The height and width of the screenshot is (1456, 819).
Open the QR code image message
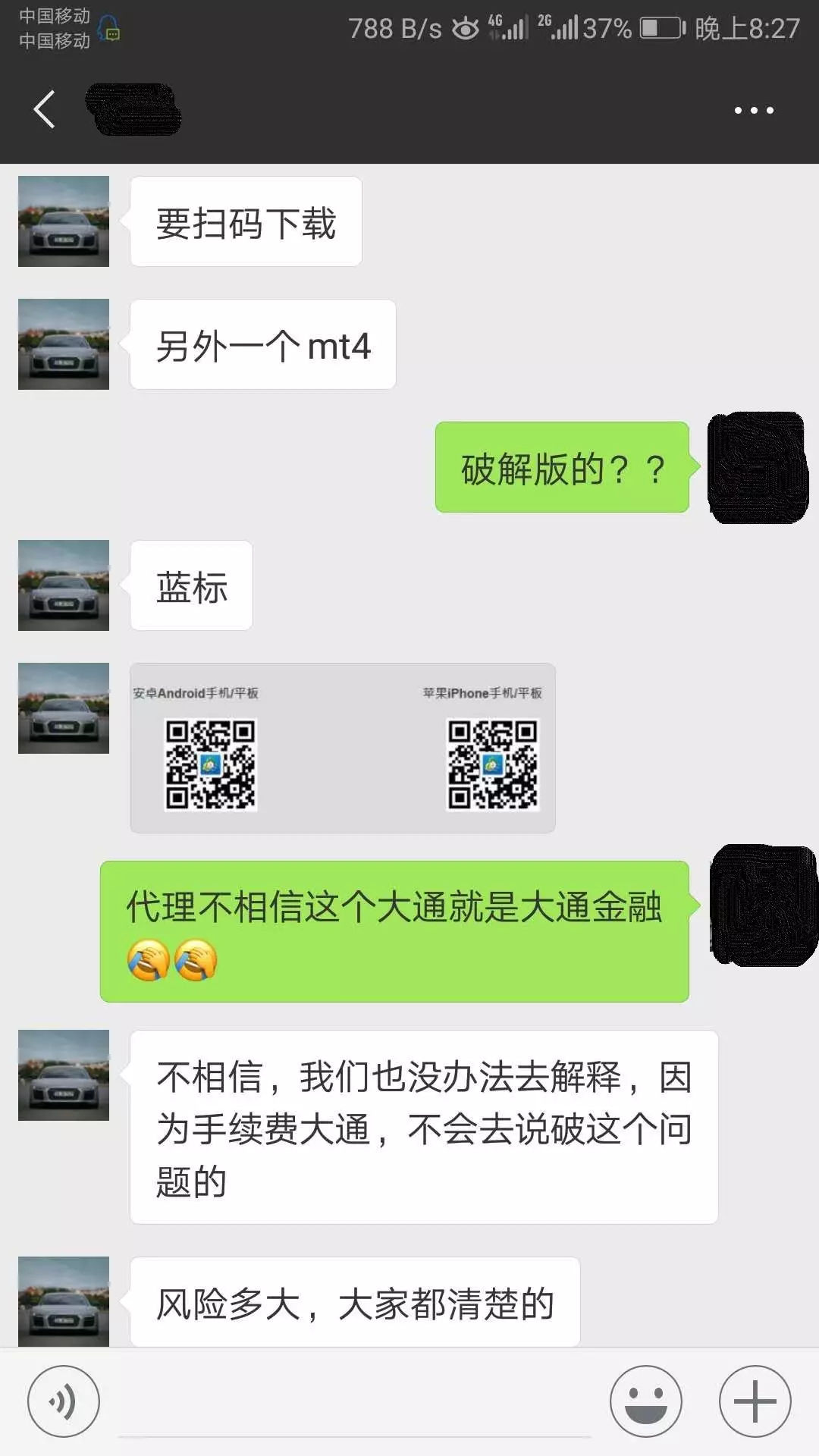[343, 748]
